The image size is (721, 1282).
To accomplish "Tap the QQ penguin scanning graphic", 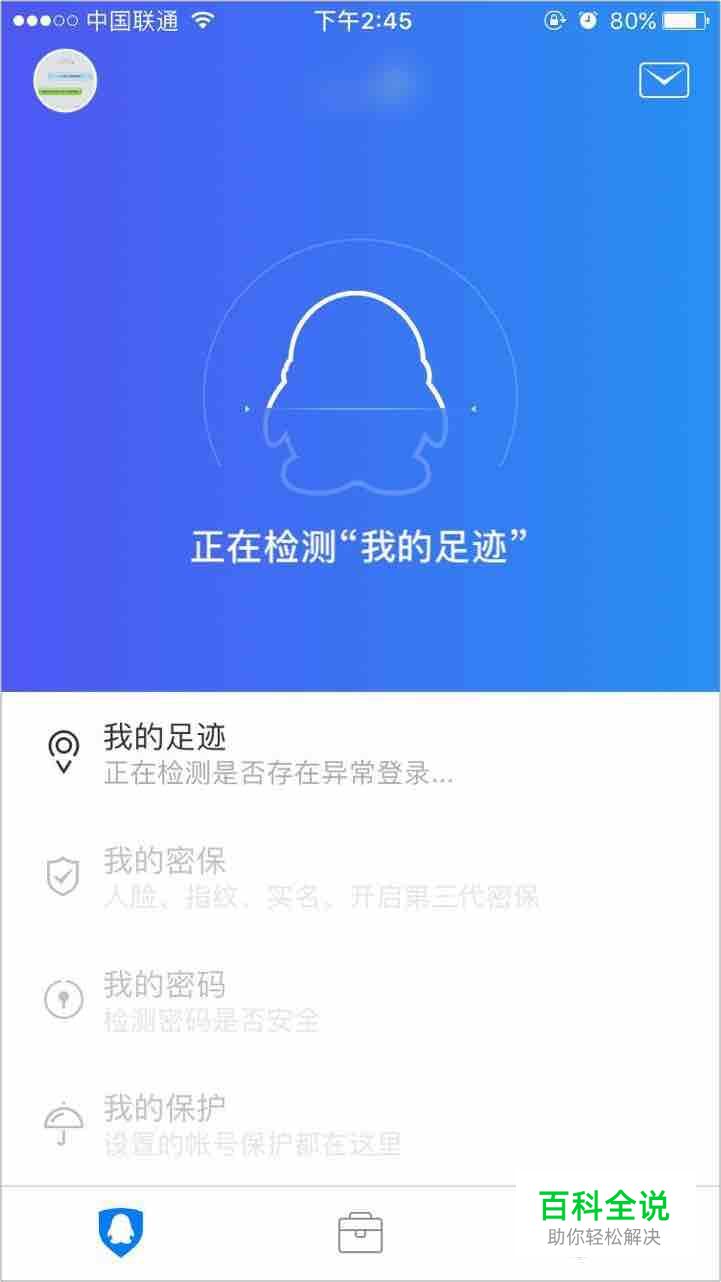I will (360, 390).
